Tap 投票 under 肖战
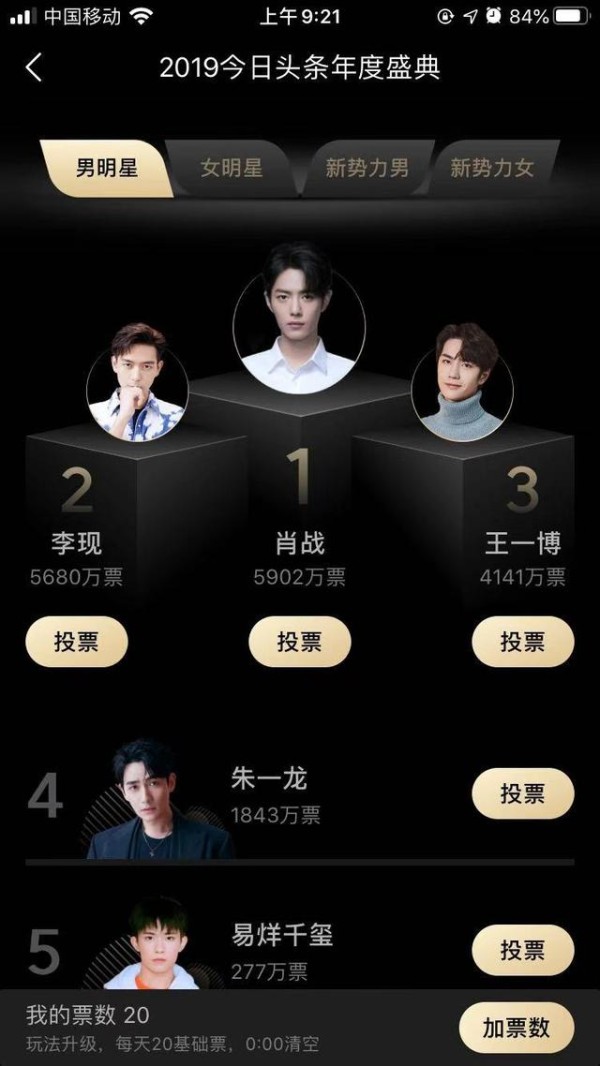This screenshot has height=1066, width=600. pos(300,642)
